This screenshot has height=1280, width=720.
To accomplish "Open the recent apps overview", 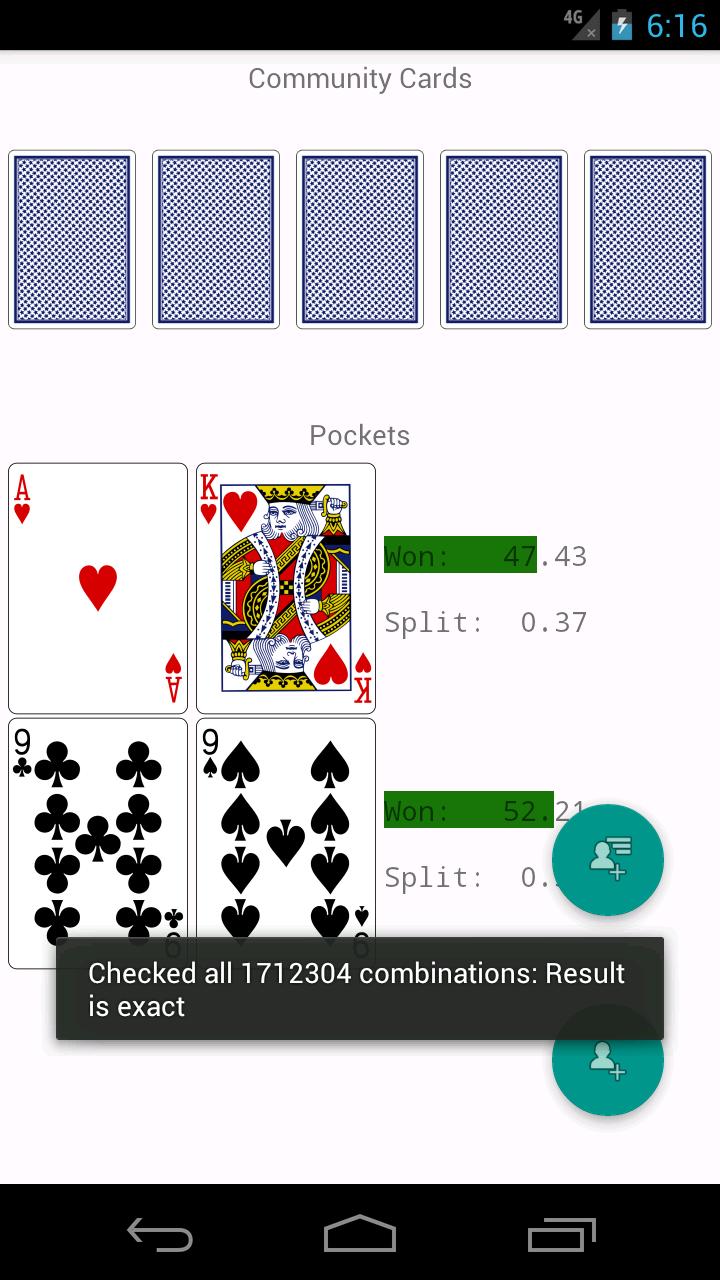I will coord(561,1234).
